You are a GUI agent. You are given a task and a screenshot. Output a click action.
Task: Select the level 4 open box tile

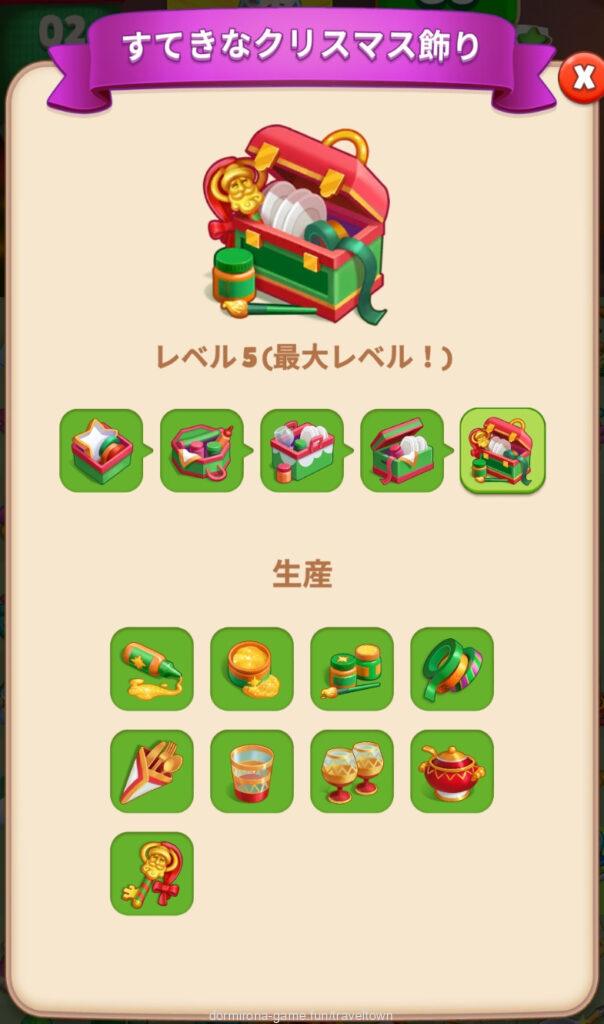tap(401, 450)
